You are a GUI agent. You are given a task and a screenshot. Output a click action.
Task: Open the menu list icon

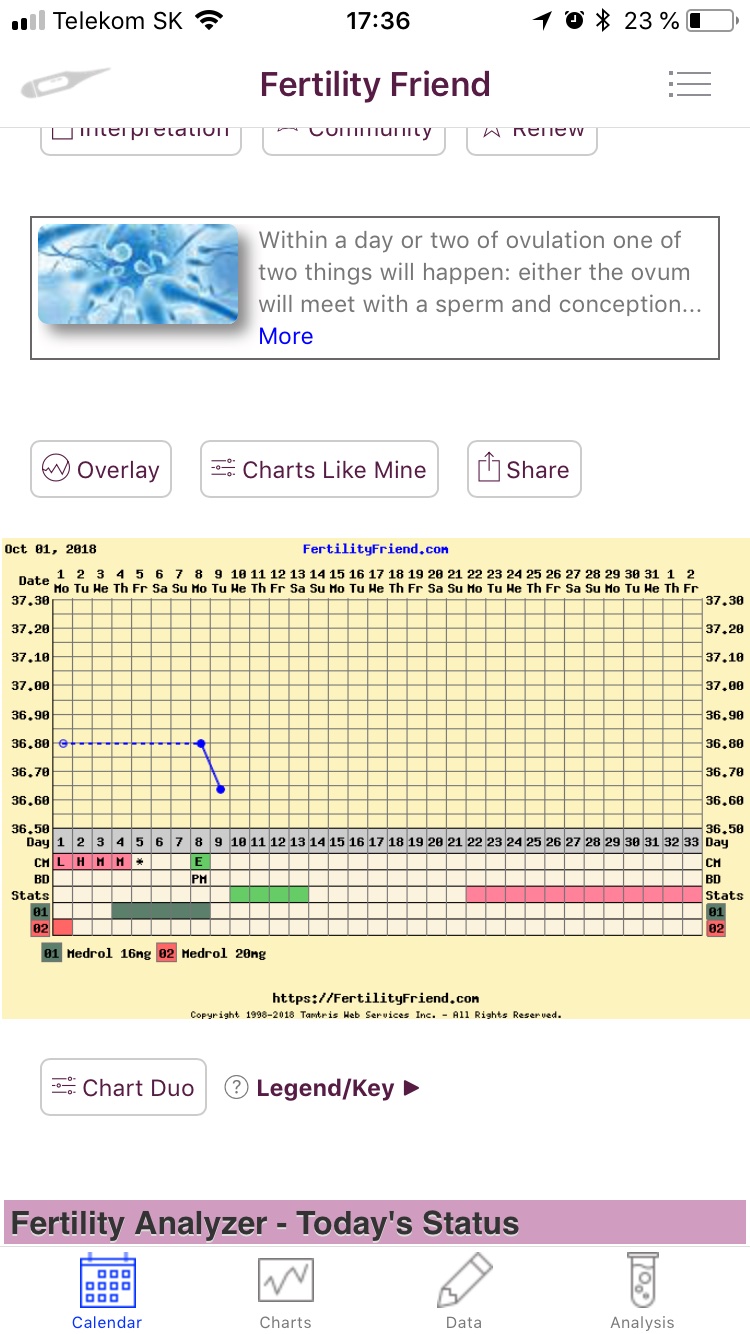click(688, 84)
